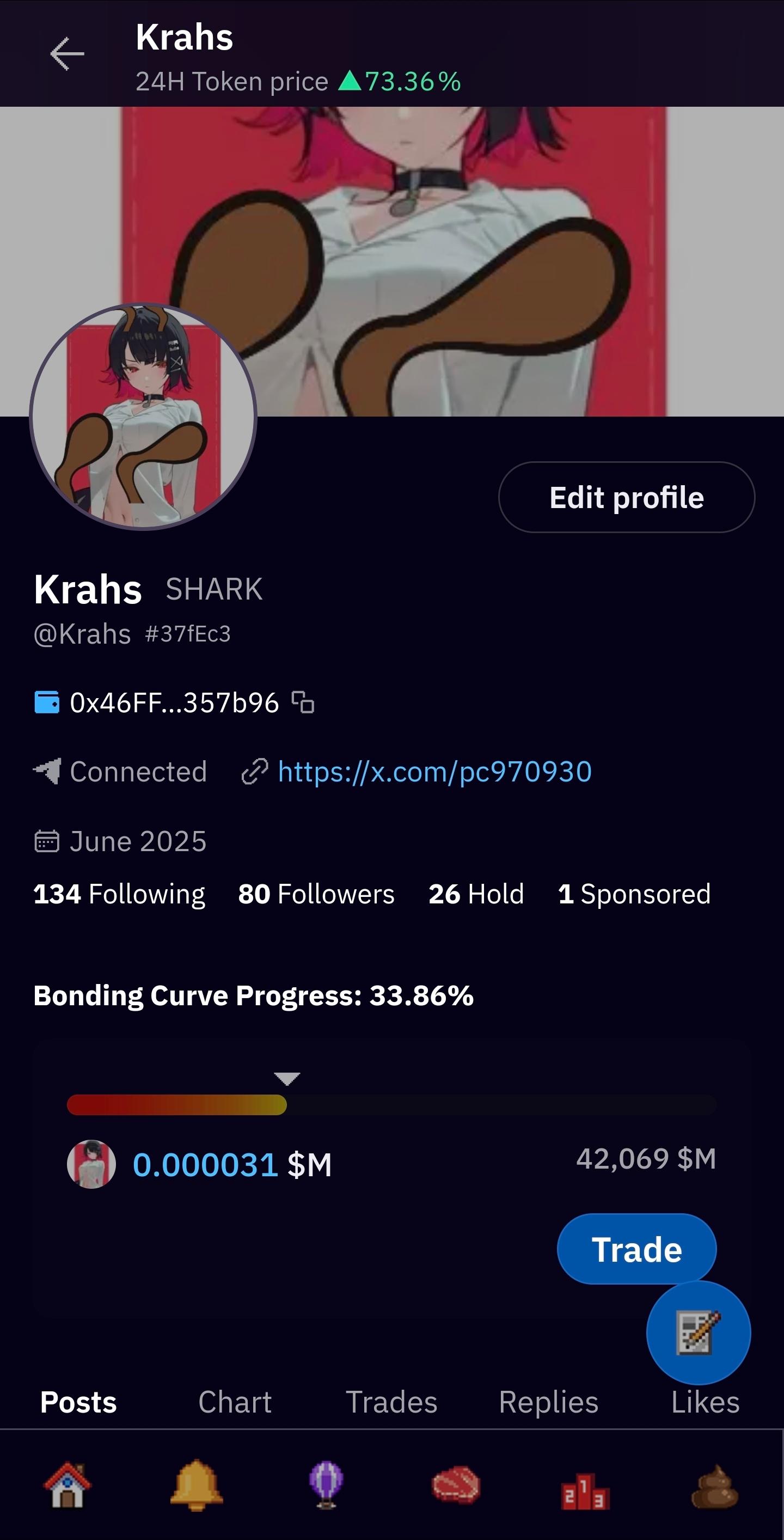Switch to the Chart tab
This screenshot has width=784, height=1540.
(235, 1403)
